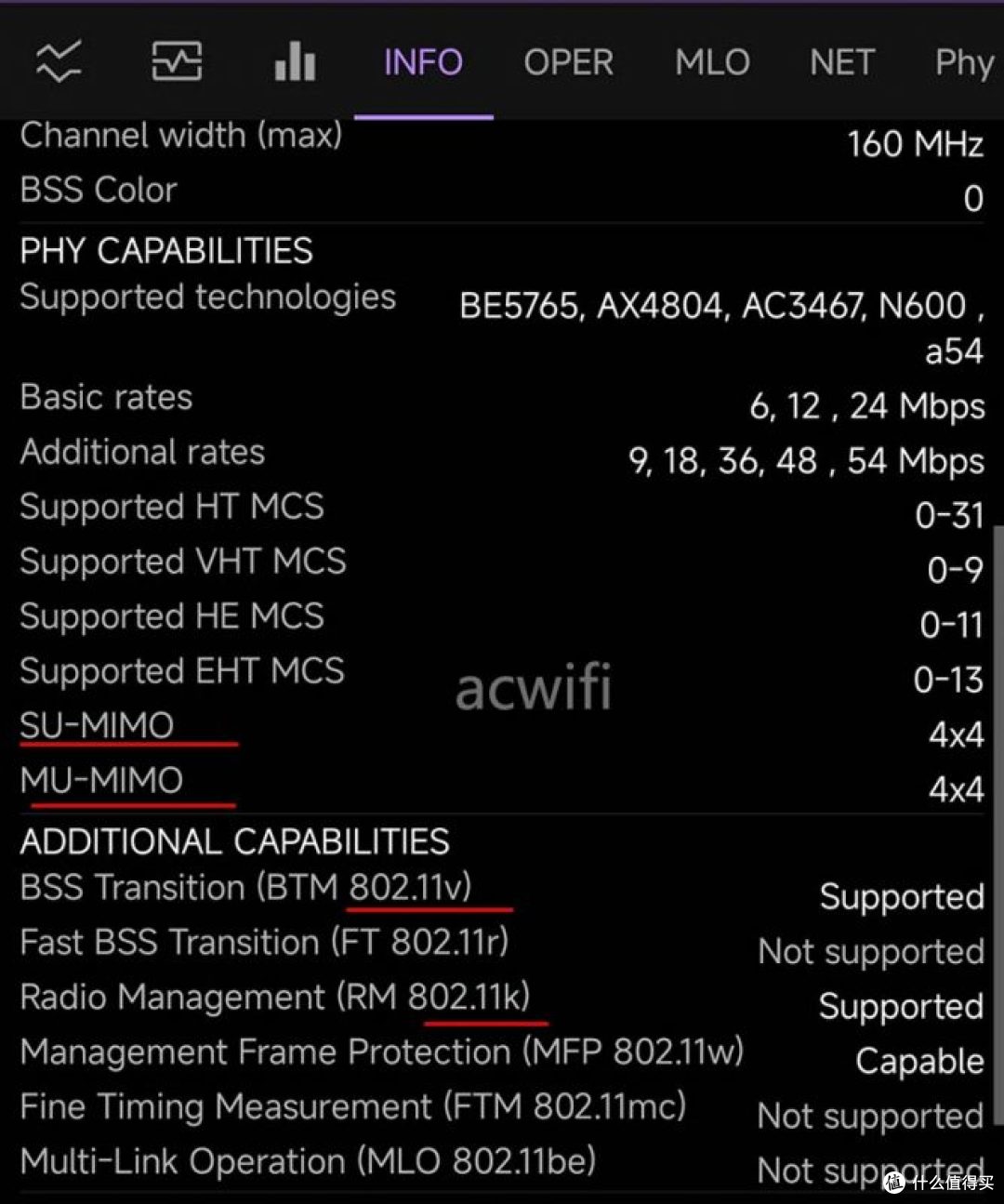
Task: Open the NET tab
Action: pyautogui.click(x=841, y=62)
